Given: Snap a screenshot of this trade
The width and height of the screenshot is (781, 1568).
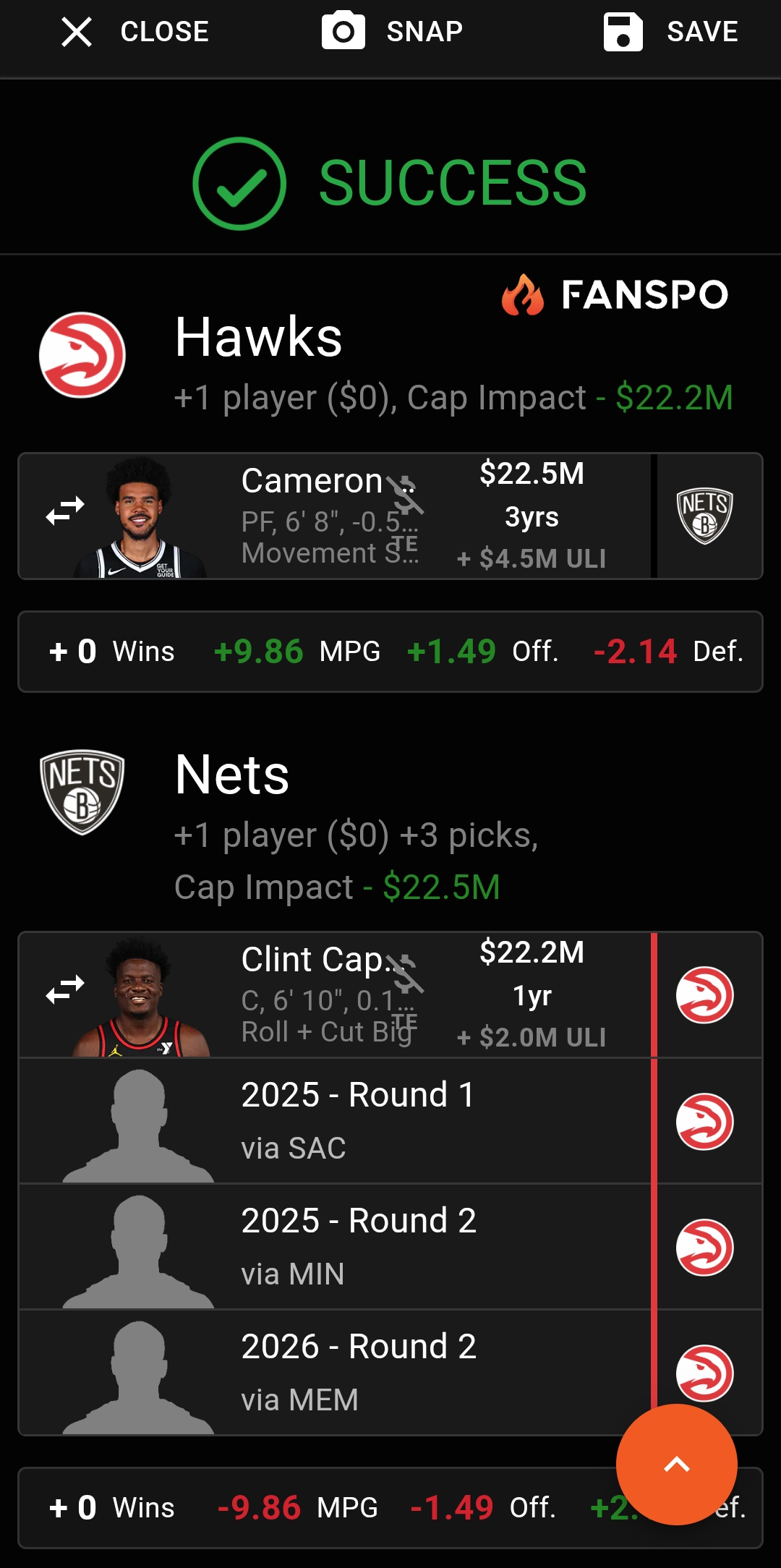Looking at the screenshot, I should point(393,32).
